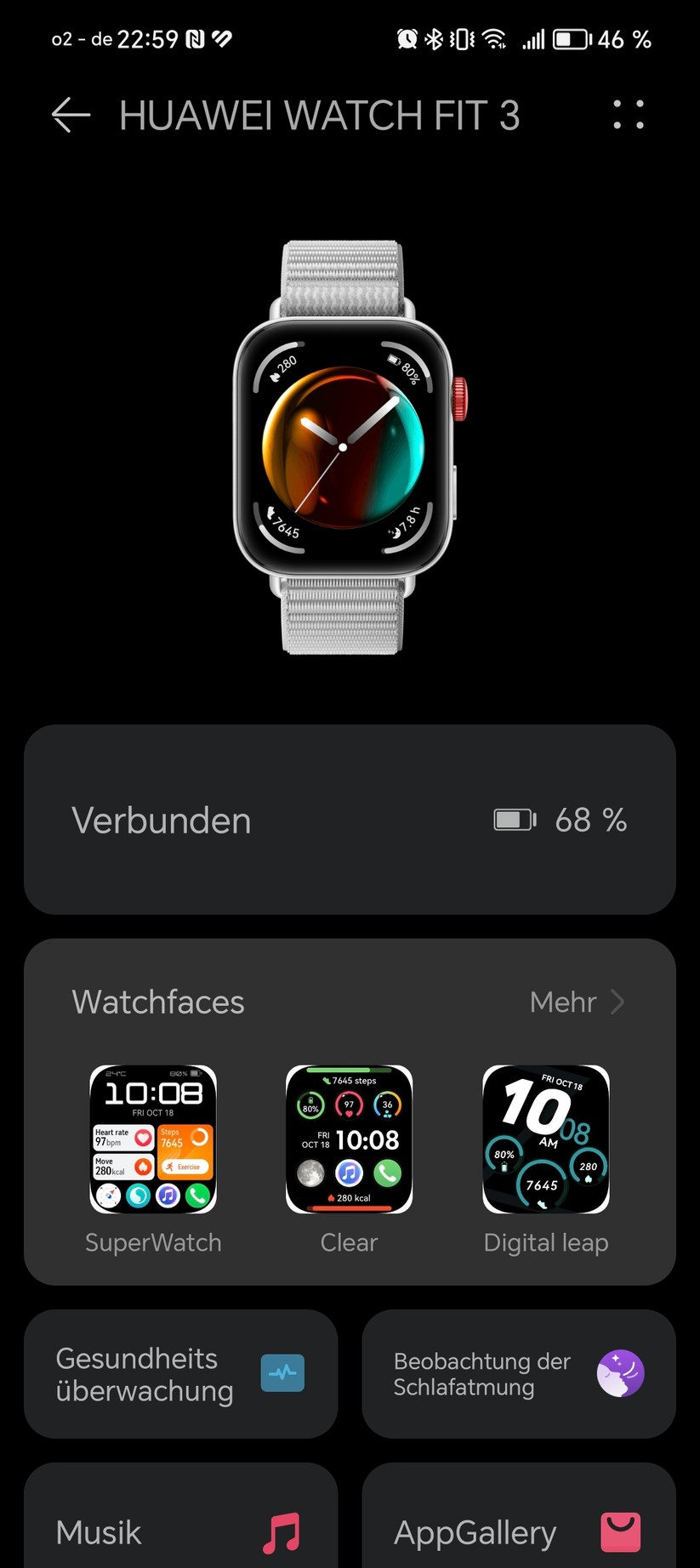700x1568 pixels.
Task: Select the SuperWatch watchface
Action: (x=153, y=1139)
